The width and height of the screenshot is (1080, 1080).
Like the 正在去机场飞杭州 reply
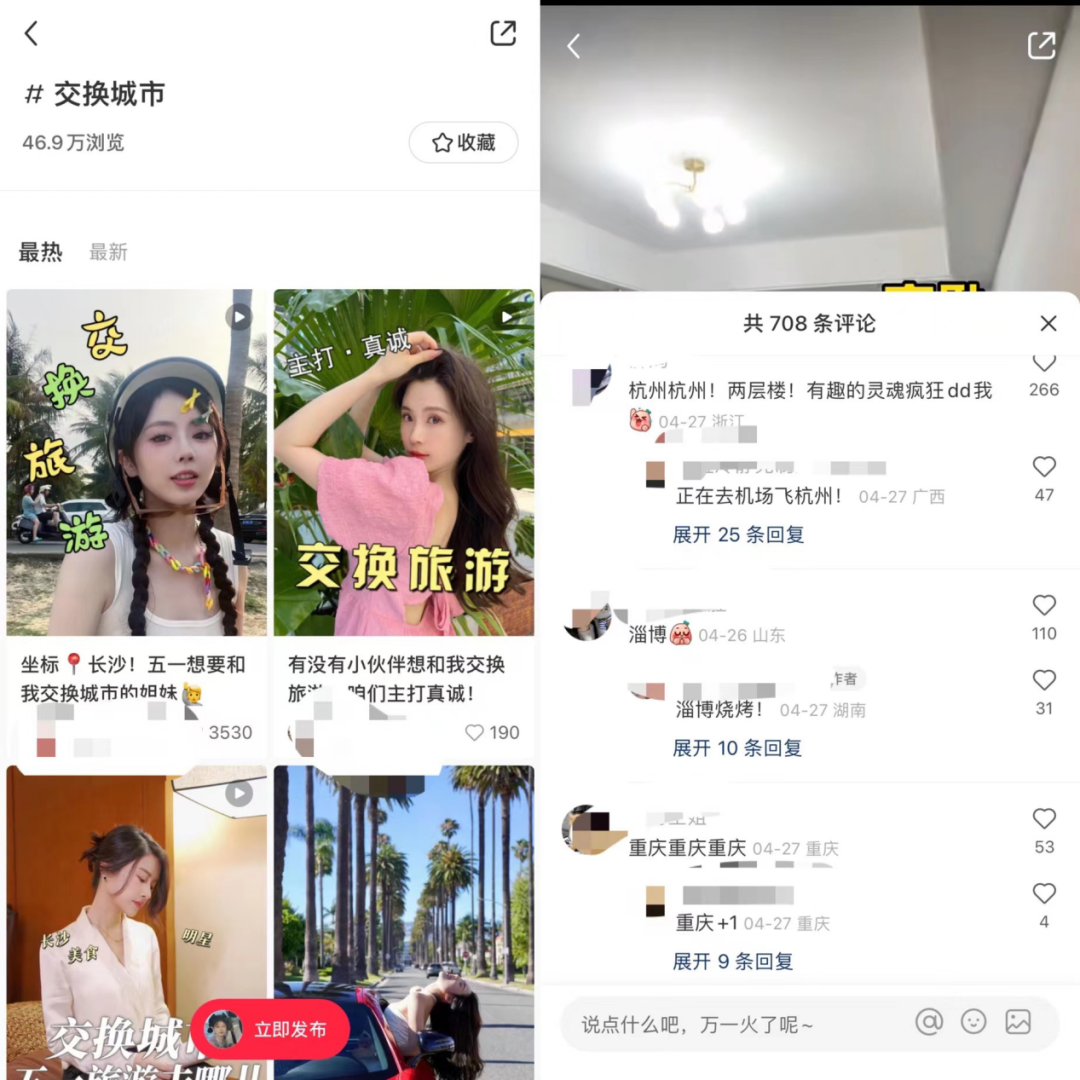point(1044,467)
